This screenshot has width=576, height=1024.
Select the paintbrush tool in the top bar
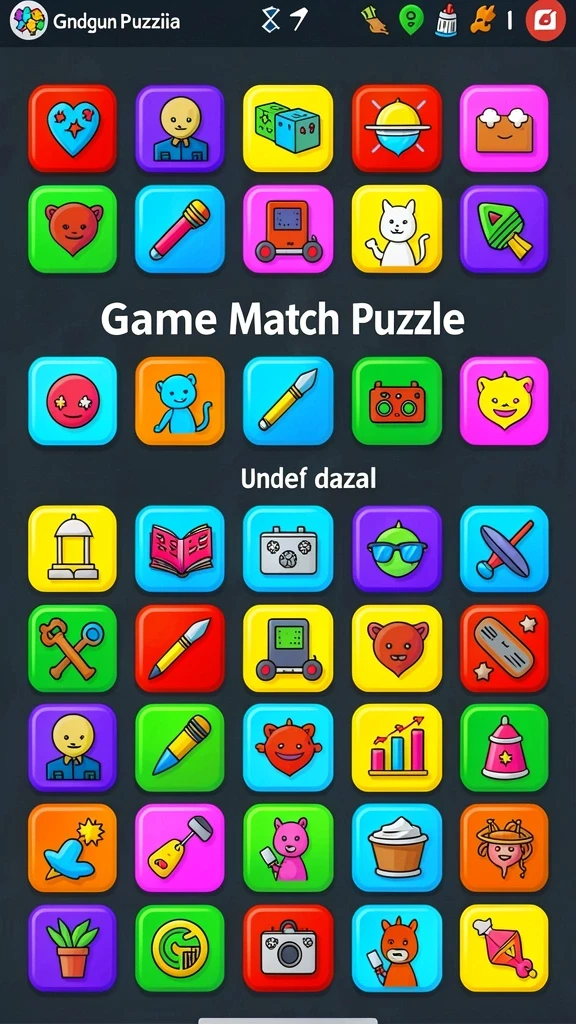[x=376, y=20]
